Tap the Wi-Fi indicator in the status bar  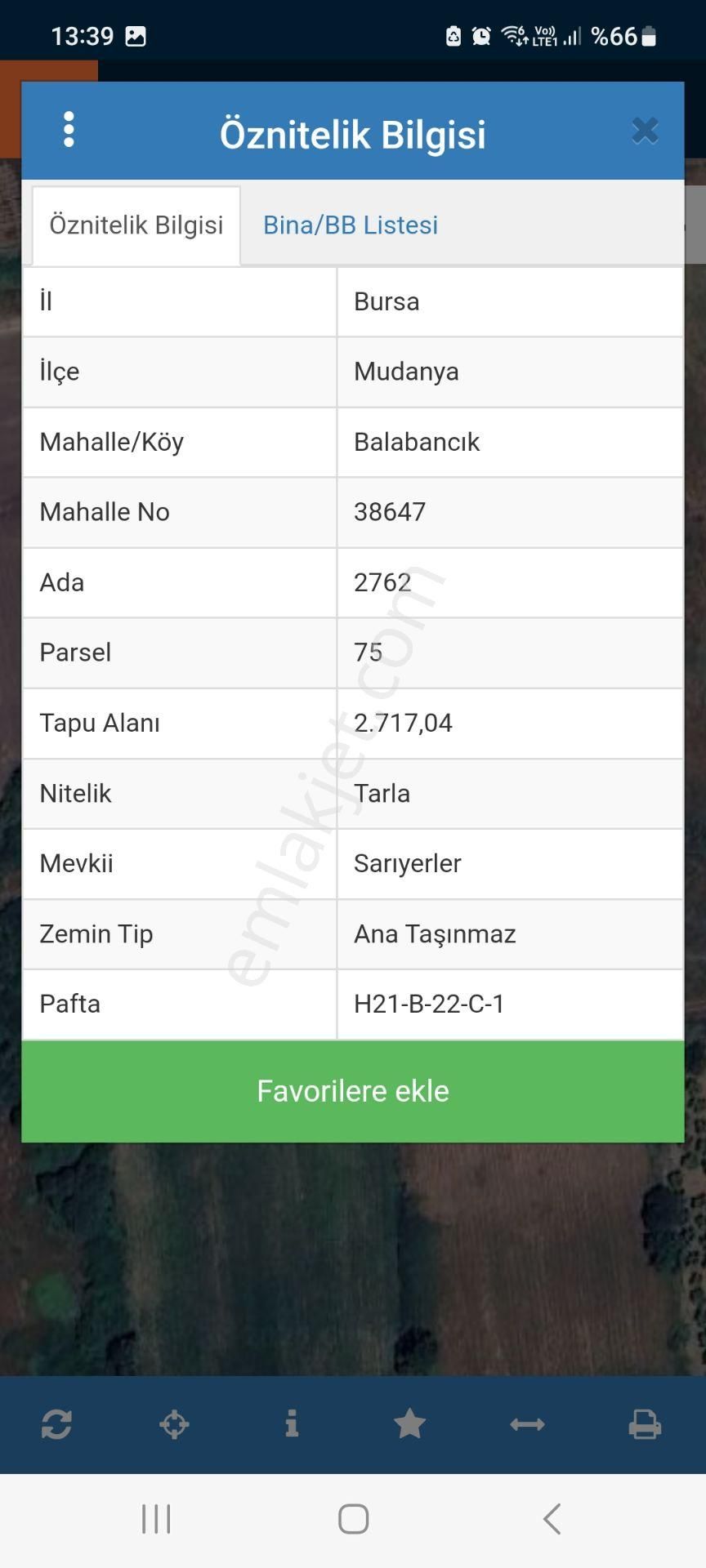coord(514,34)
